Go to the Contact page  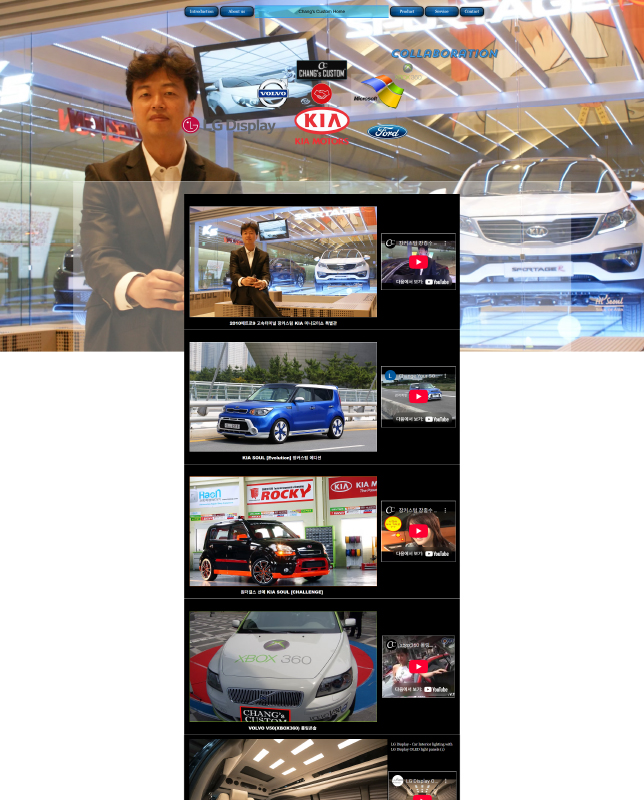[472, 12]
